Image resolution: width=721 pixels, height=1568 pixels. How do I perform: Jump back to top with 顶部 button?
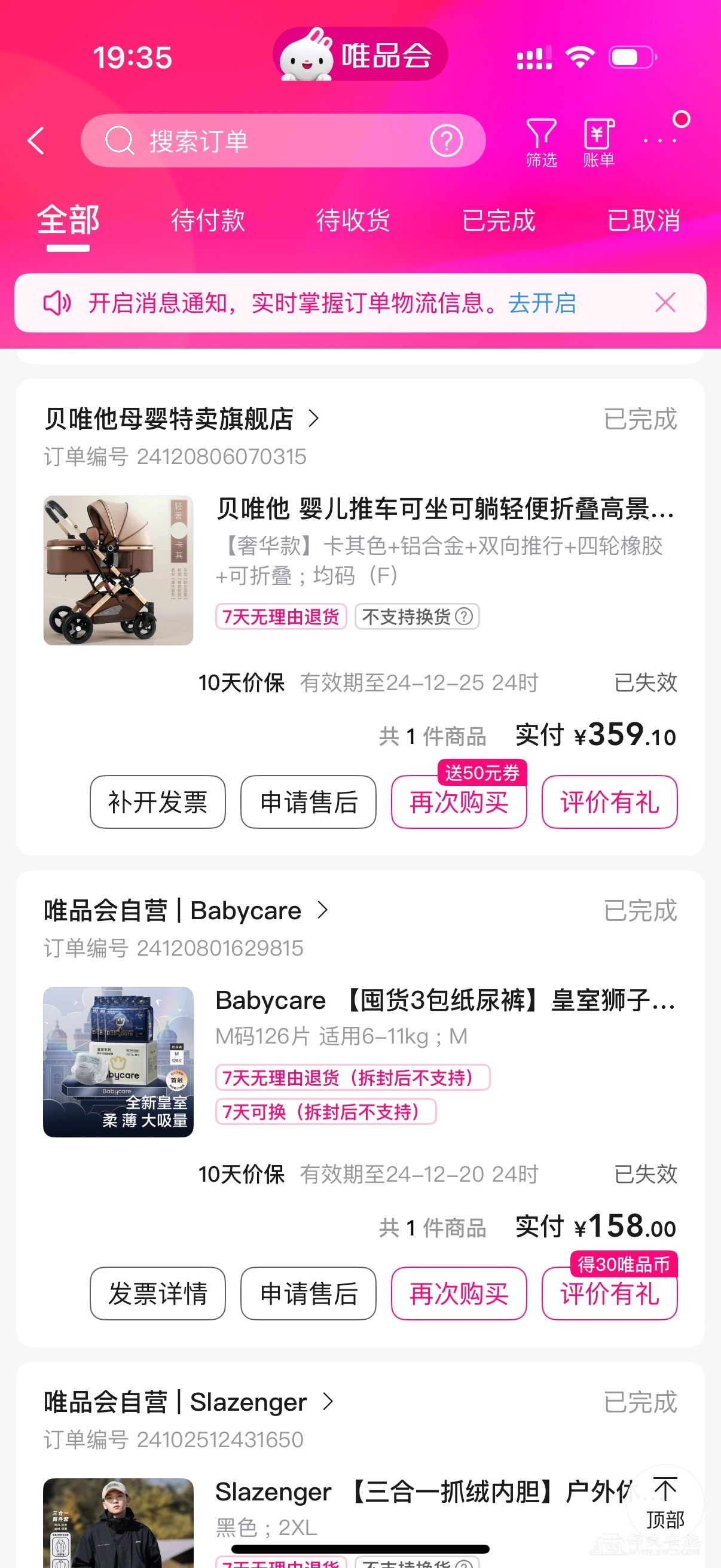665,1503
